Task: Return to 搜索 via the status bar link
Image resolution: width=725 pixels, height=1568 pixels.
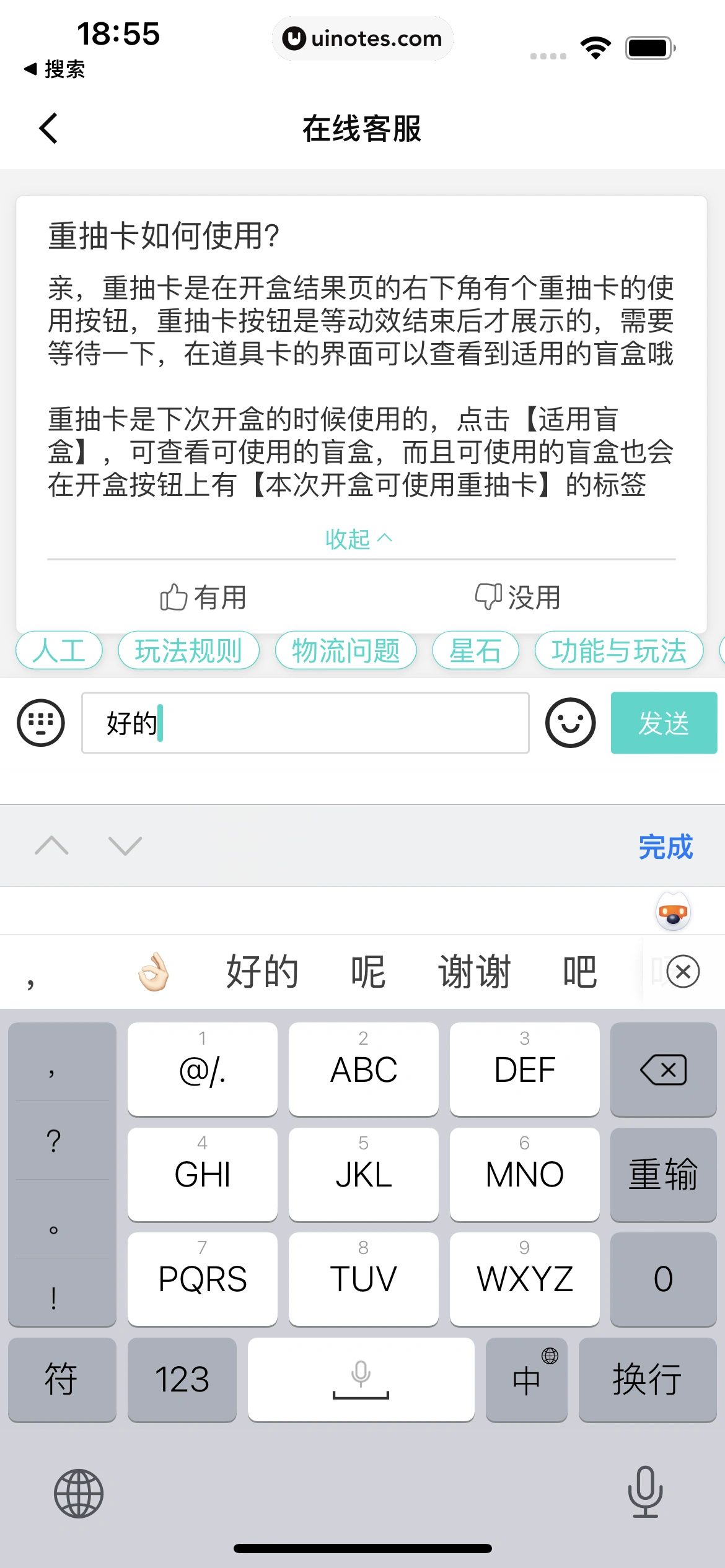Action: 55,69
